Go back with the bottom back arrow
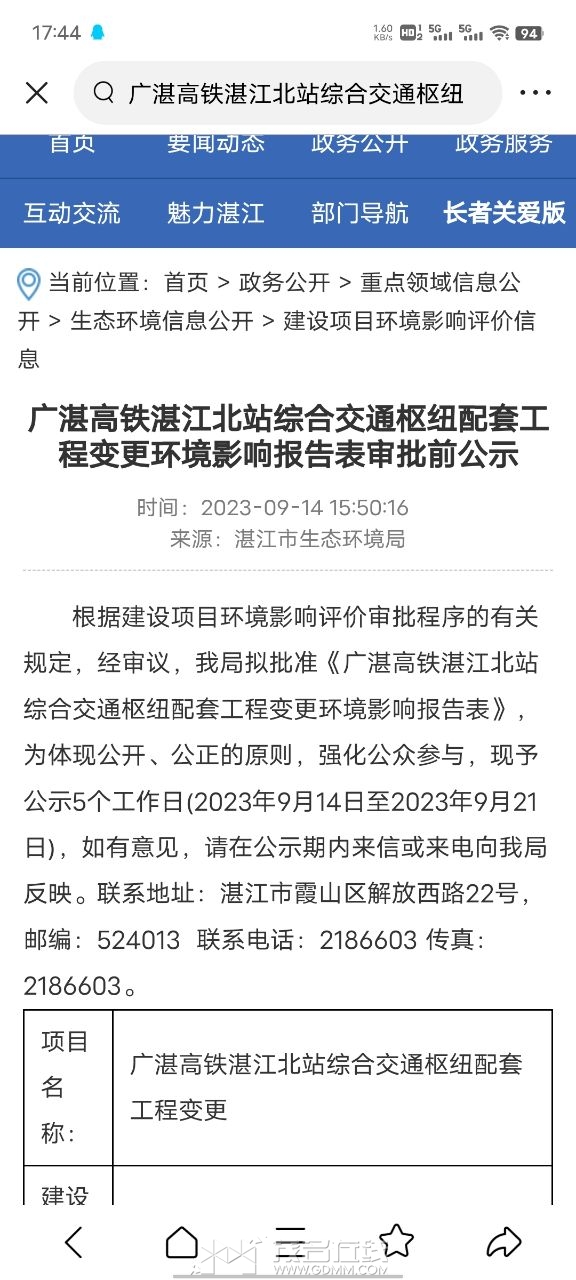576x1280 pixels. [x=73, y=1242]
